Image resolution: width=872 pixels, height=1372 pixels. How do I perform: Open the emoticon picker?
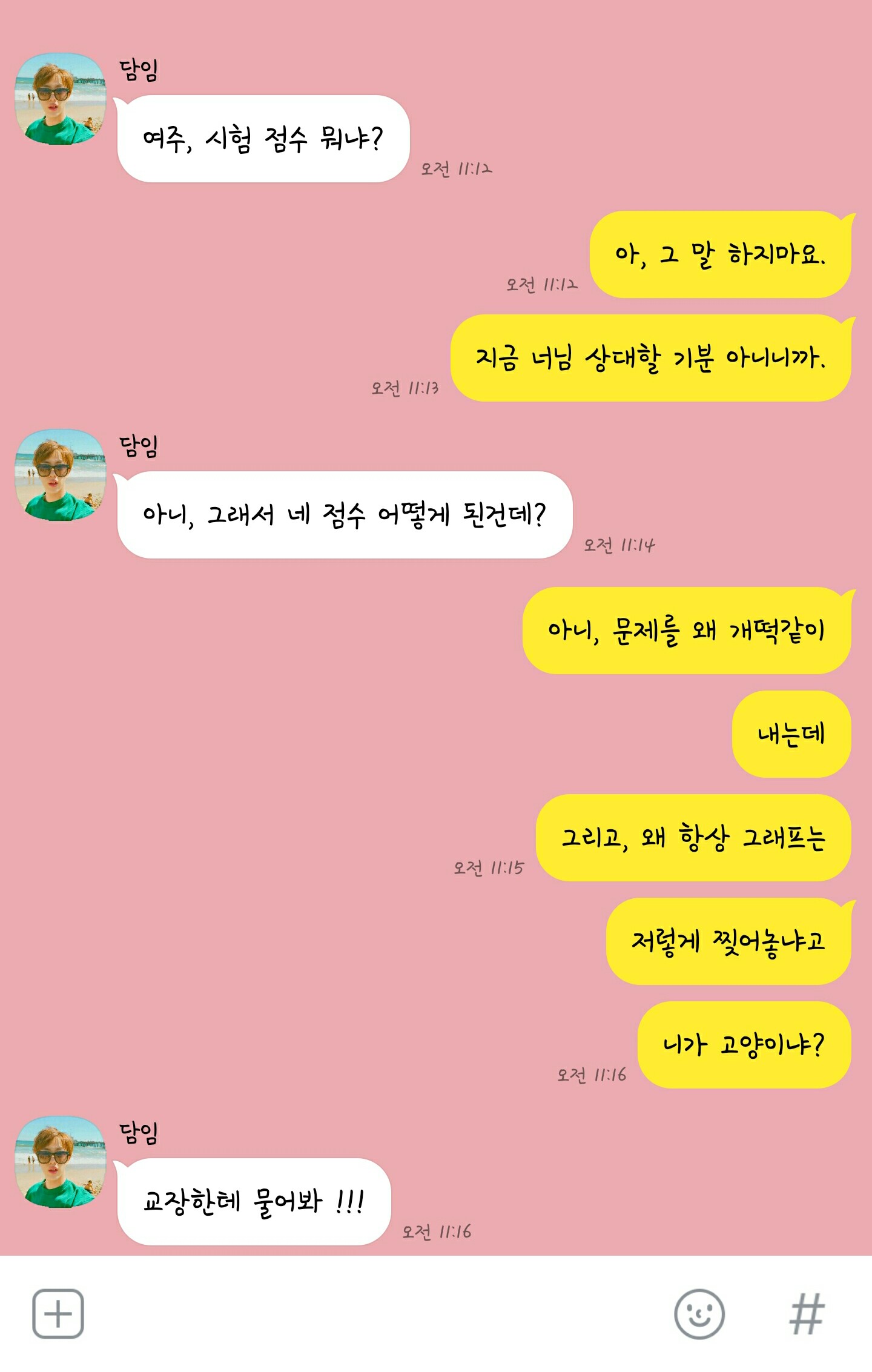click(x=699, y=1313)
